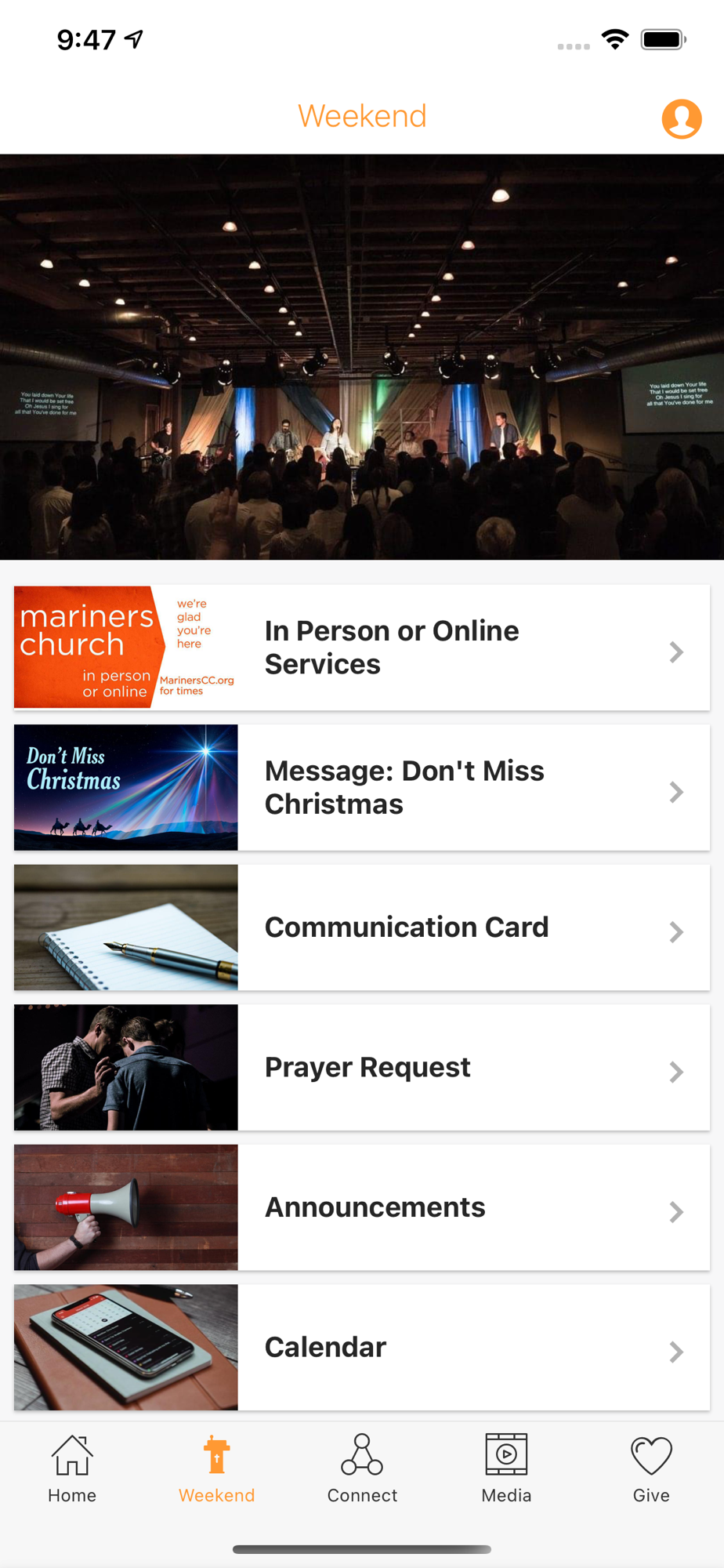Open the profile icon in header
Screen dimensions: 724x1568
pyautogui.click(x=682, y=118)
